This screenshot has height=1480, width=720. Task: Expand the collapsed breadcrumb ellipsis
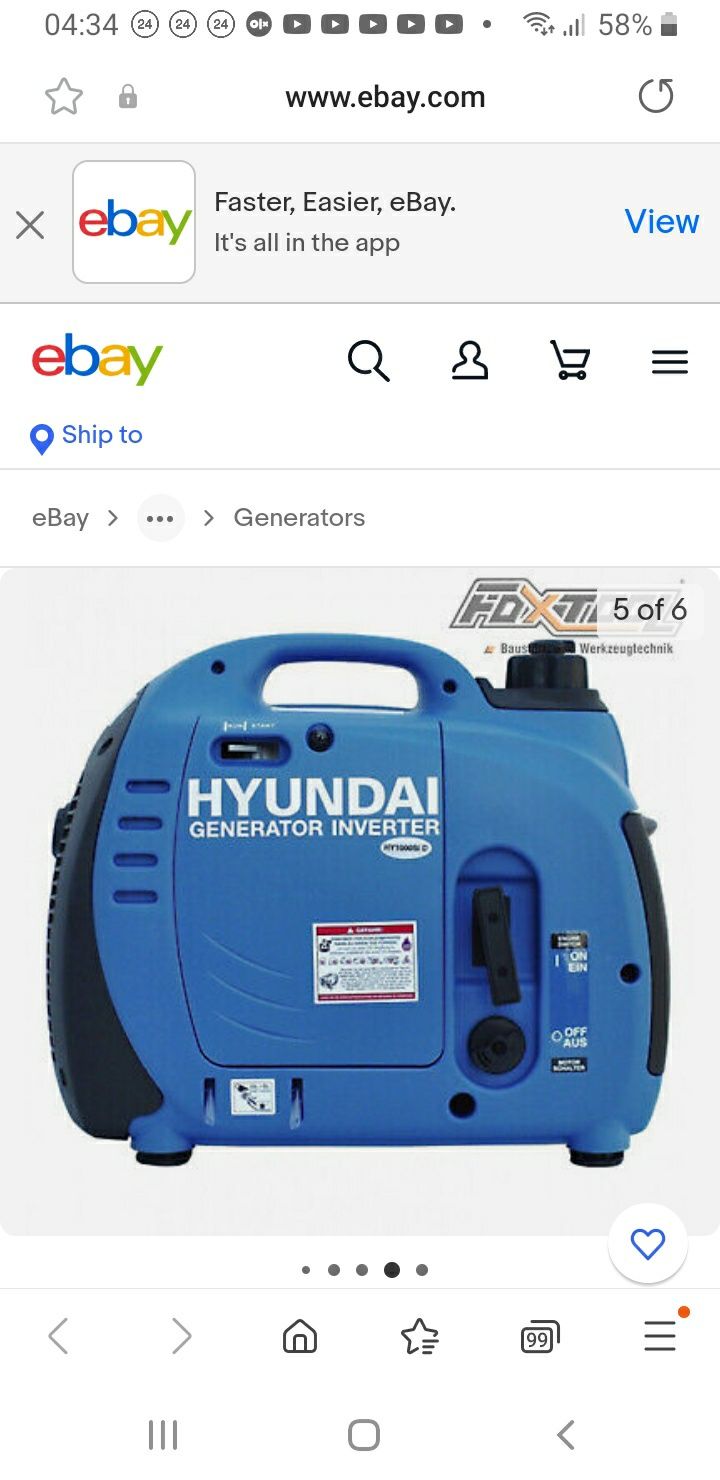tap(160, 518)
